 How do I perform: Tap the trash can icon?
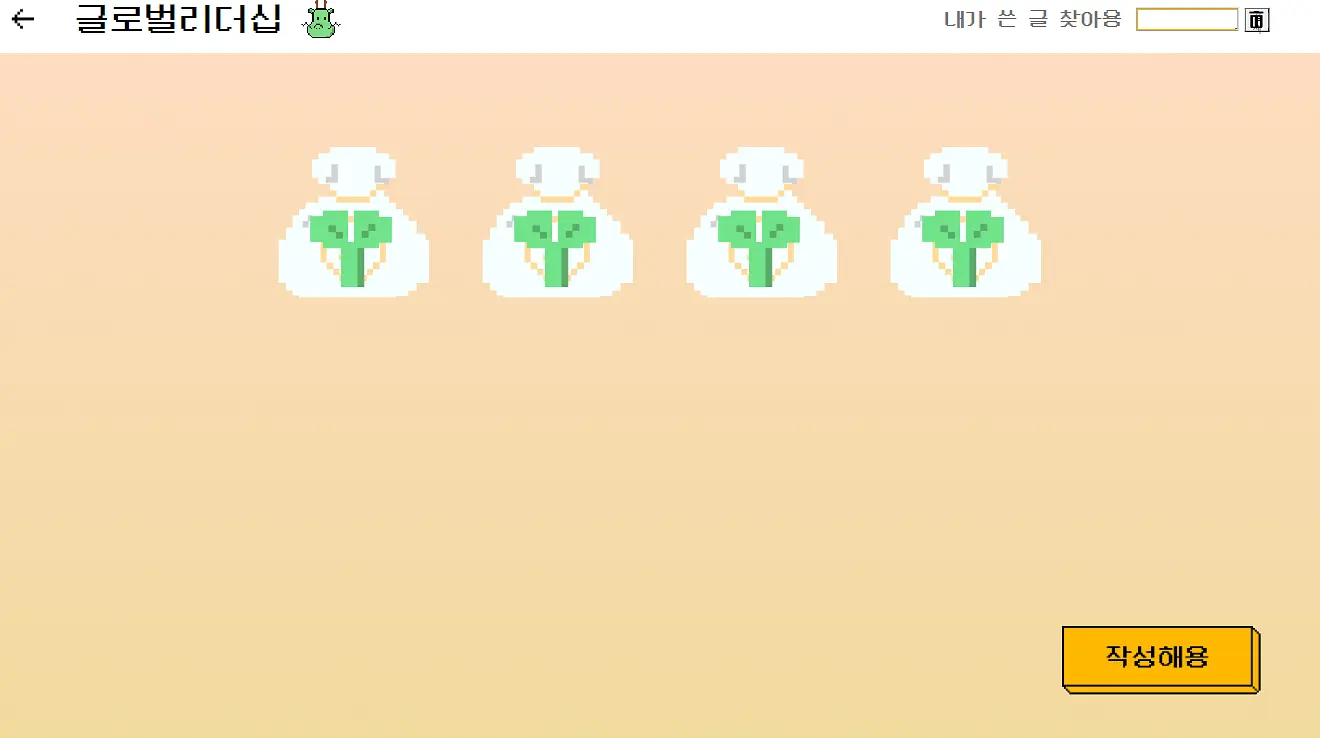pyautogui.click(x=1257, y=20)
